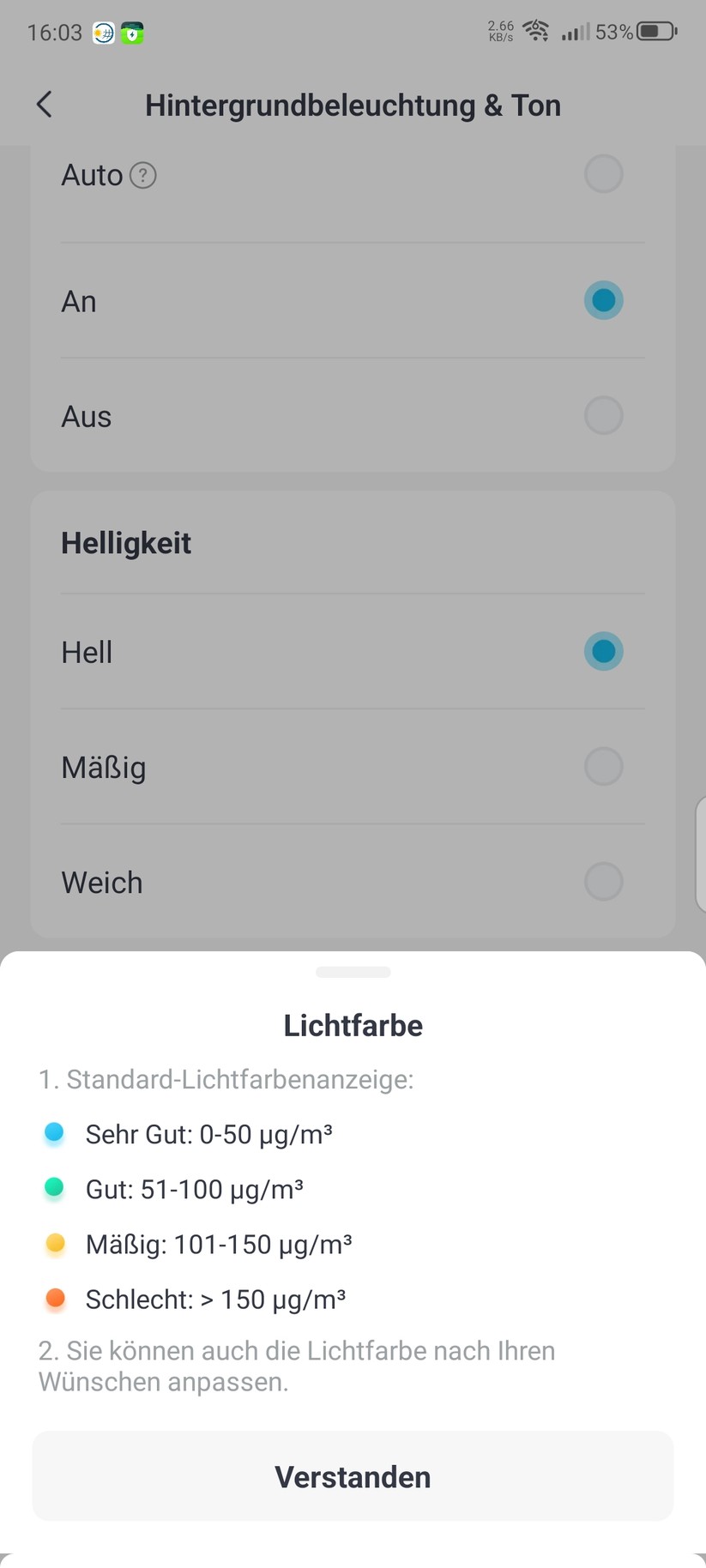The image size is (706, 1568).
Task: Open the help tooltip next to Auto
Action: [143, 175]
